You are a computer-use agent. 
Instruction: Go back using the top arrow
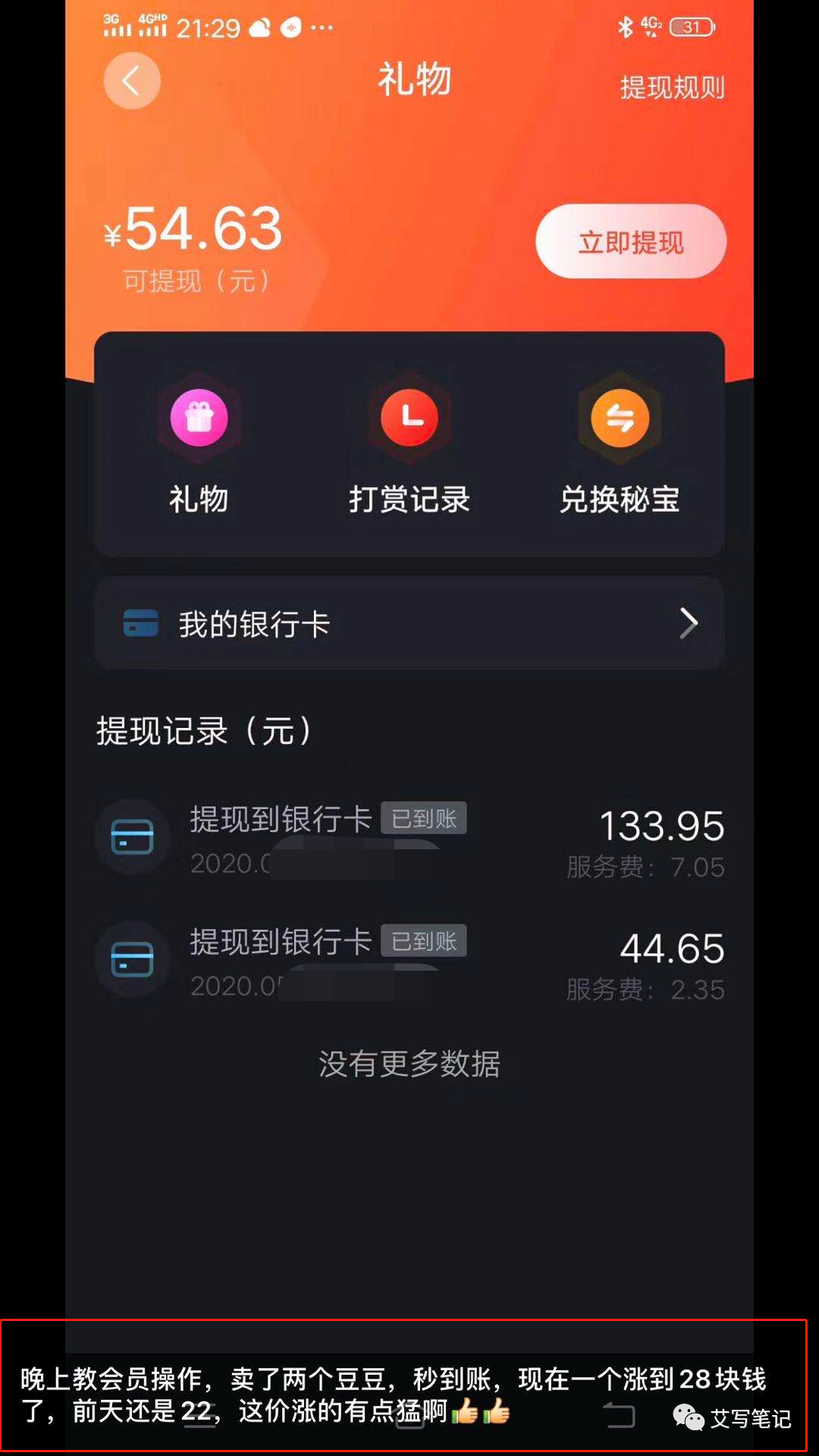[132, 80]
